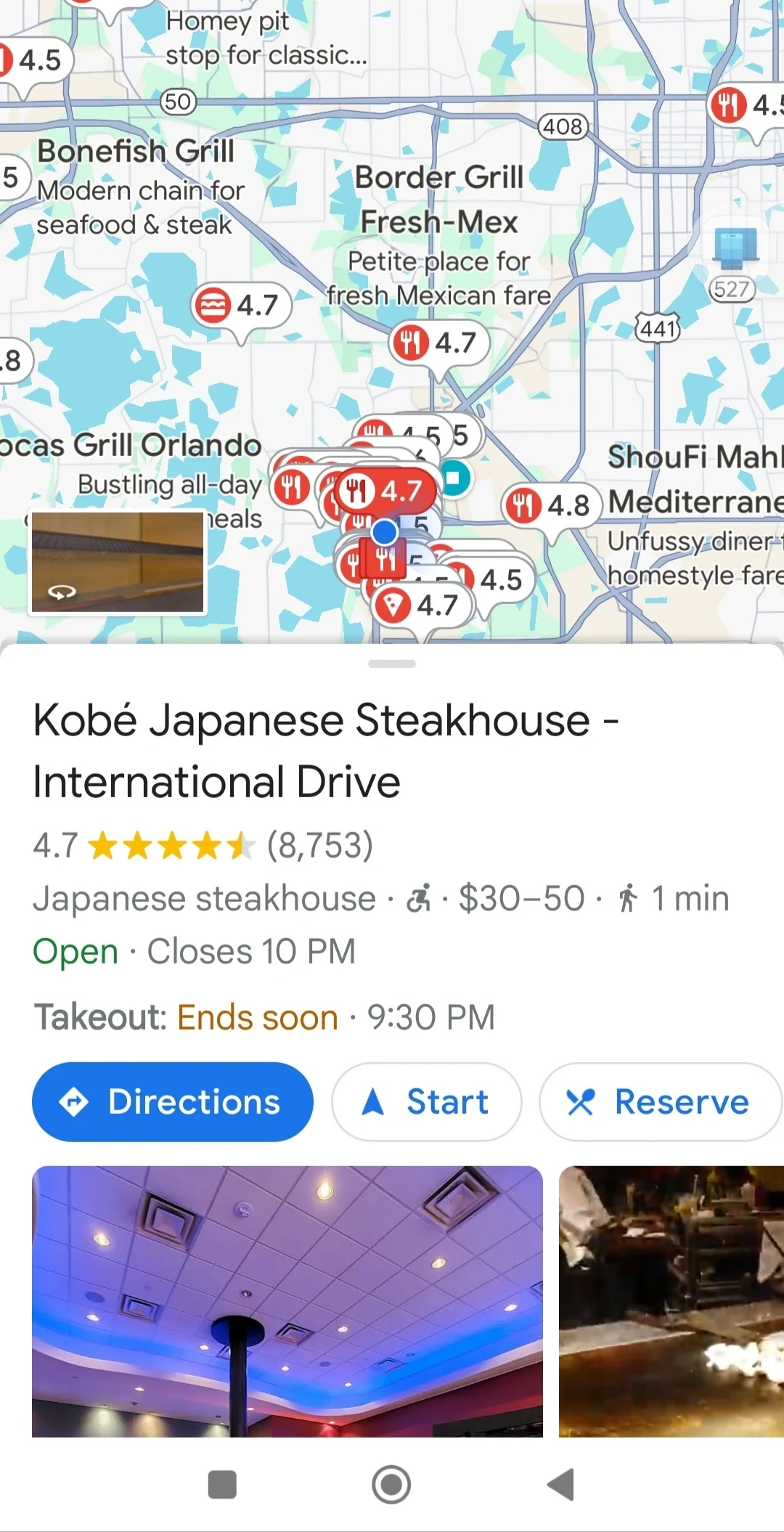View the hibachi grill flame photo
784x1532 pixels.
tap(671, 1300)
